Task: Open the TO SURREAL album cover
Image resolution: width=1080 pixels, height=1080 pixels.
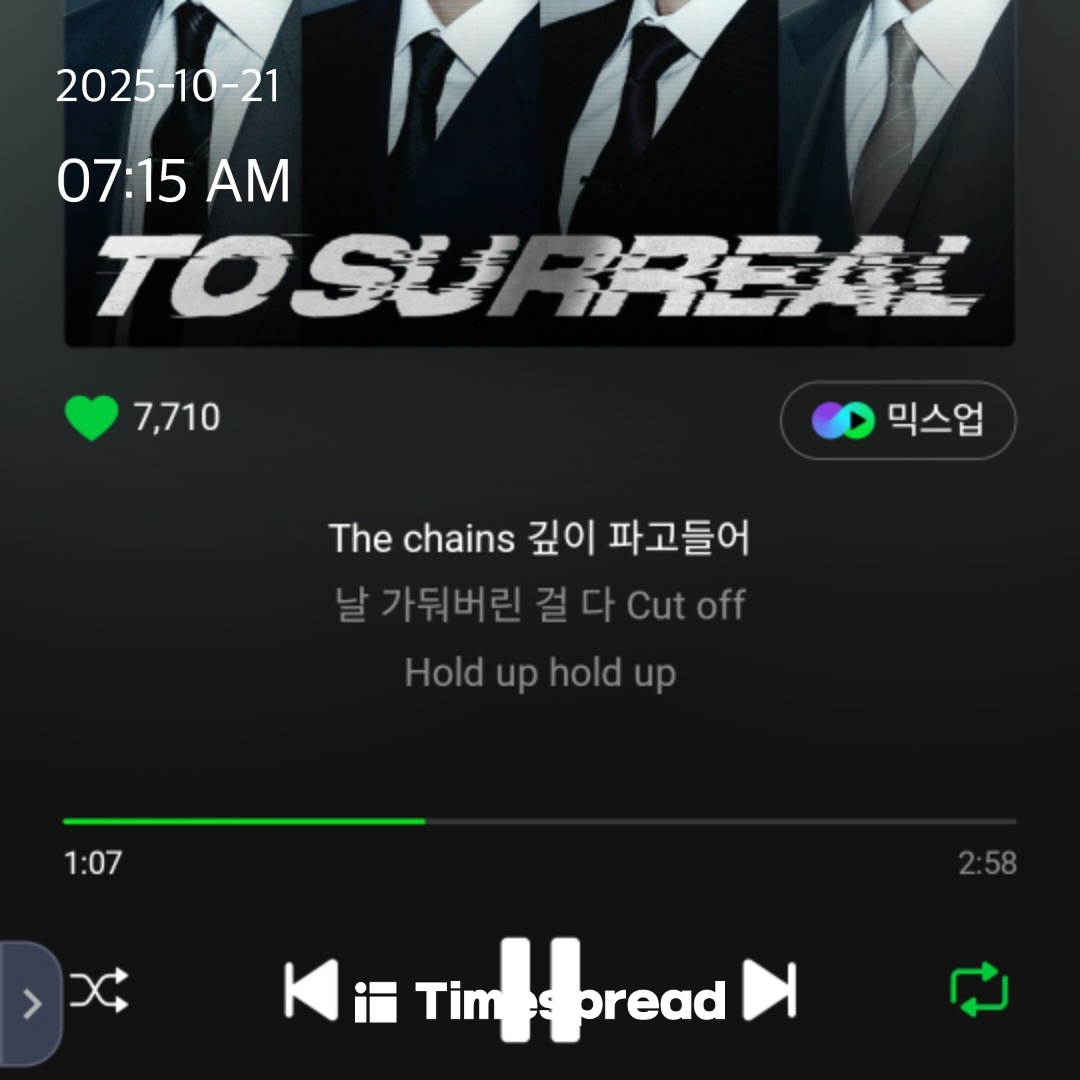Action: 540,170
